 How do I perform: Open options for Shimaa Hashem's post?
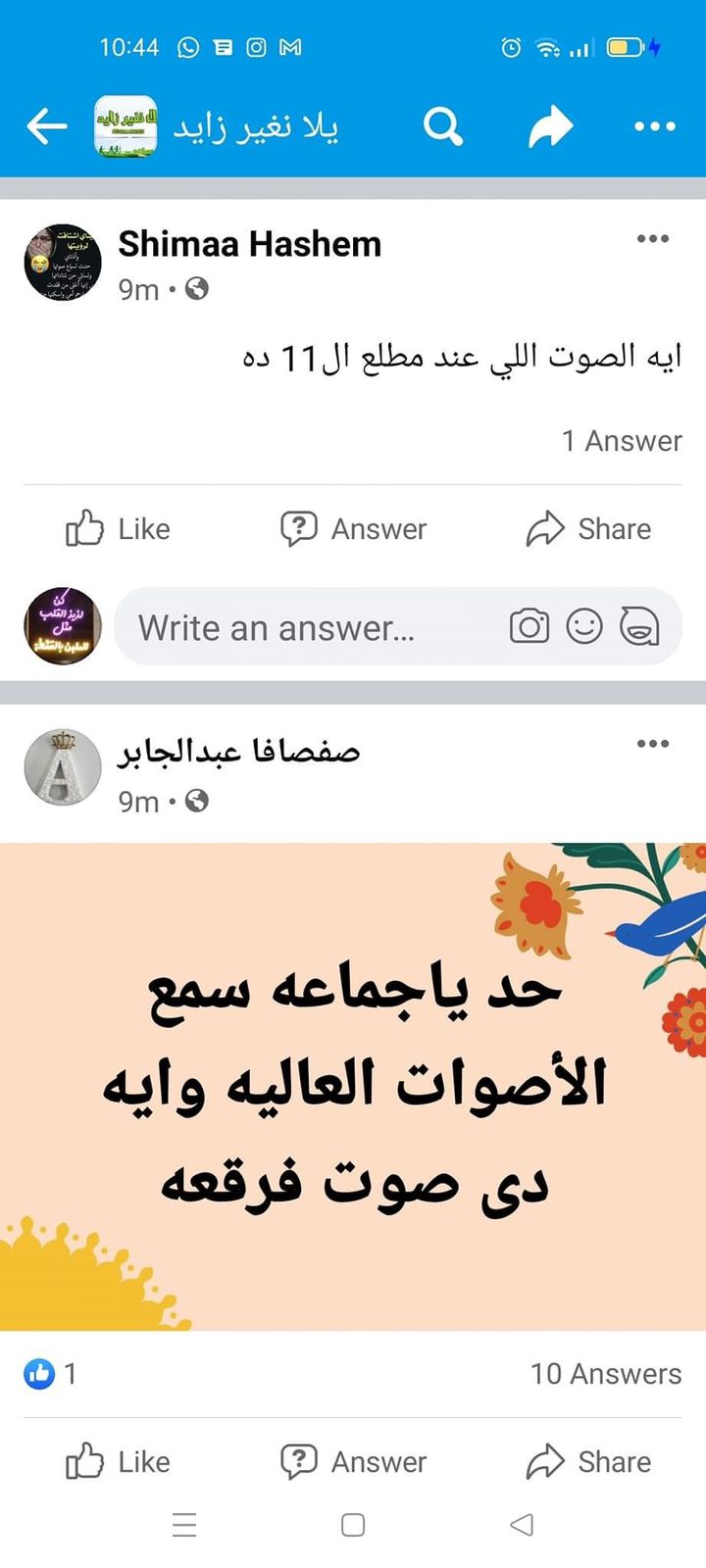652,239
